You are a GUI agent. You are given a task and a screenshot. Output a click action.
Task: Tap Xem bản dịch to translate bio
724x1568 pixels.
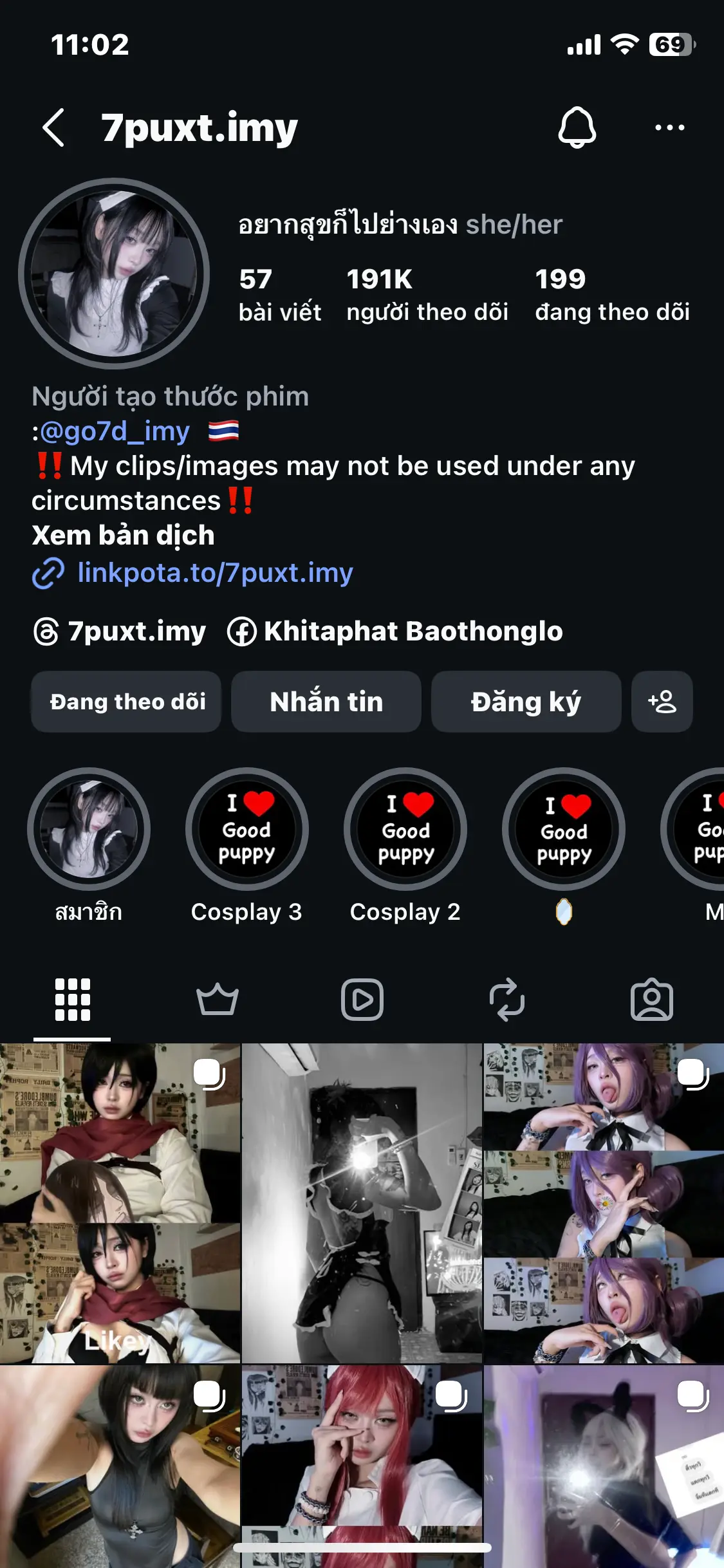click(123, 536)
